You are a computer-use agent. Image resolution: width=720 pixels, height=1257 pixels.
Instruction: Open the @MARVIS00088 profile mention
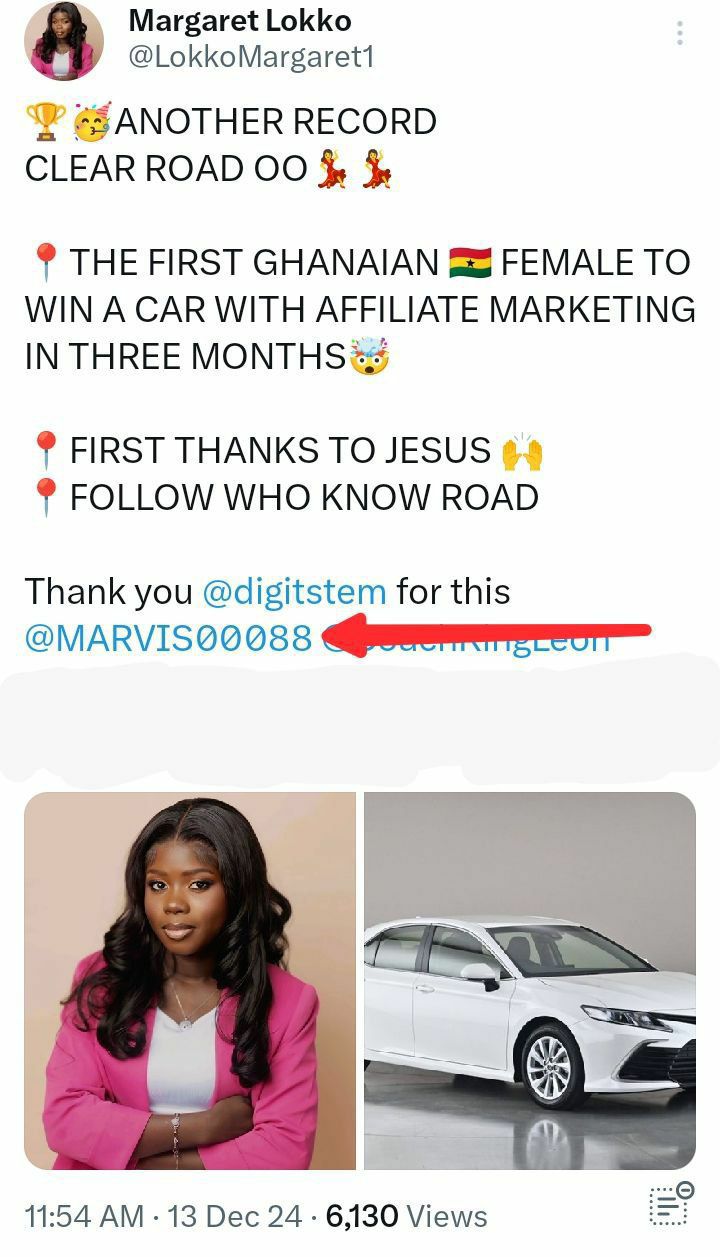click(x=168, y=639)
